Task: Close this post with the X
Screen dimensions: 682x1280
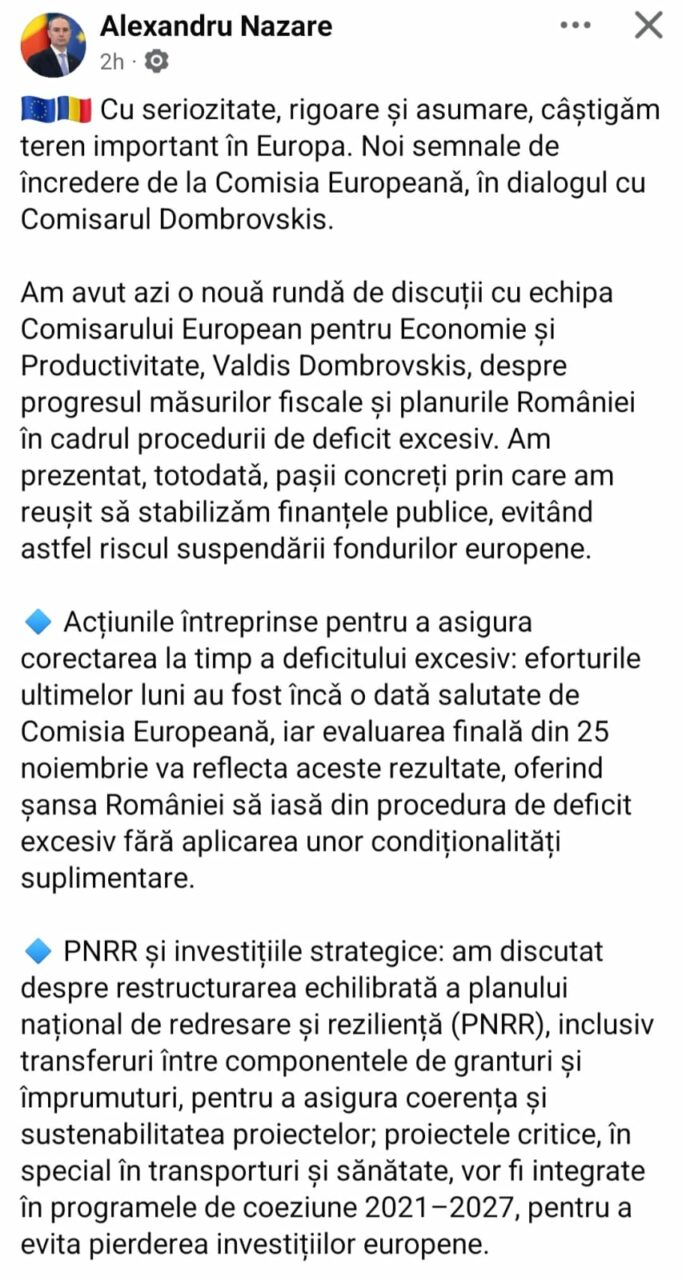Action: 649,25
